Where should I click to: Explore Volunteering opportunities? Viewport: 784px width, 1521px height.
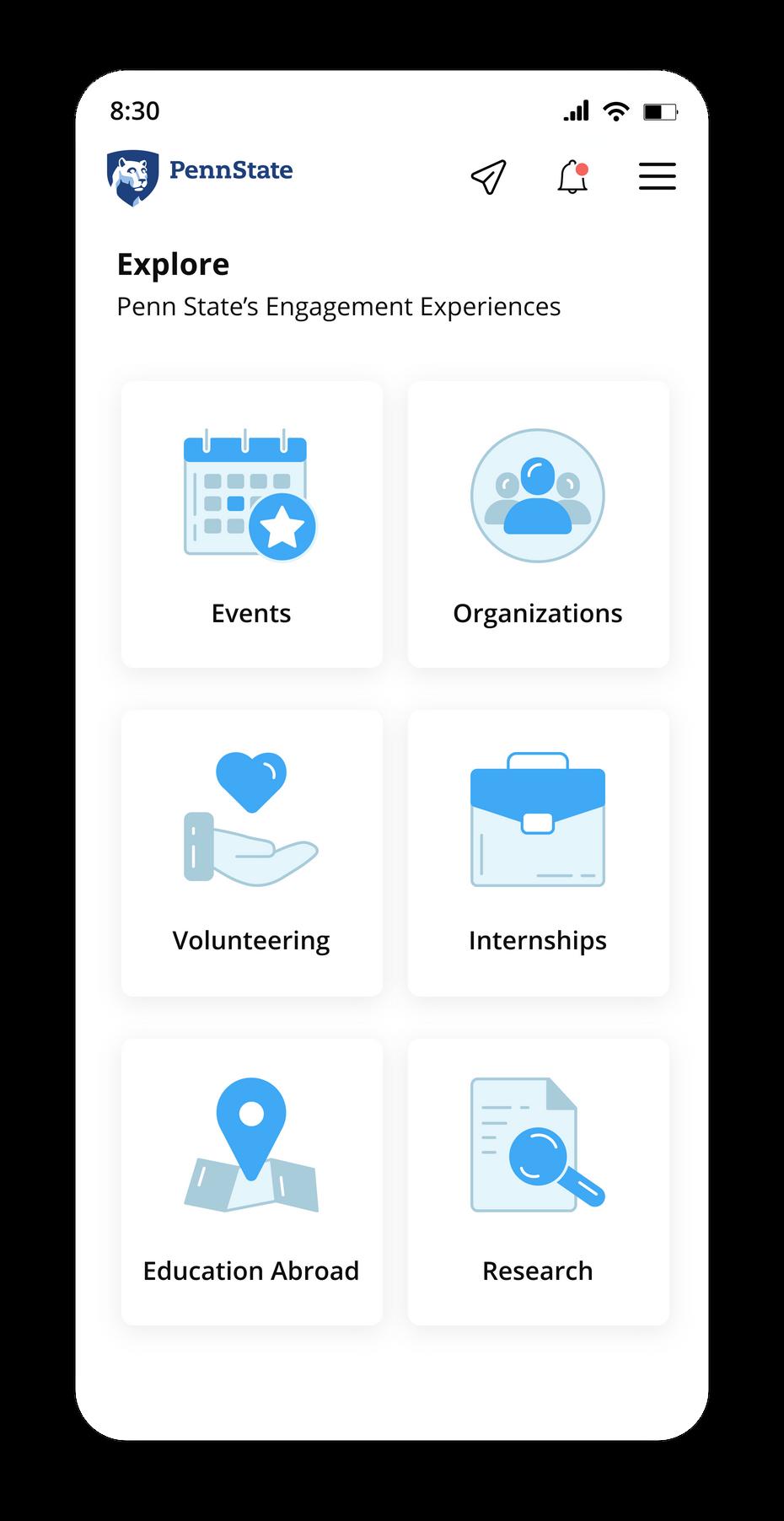click(251, 852)
